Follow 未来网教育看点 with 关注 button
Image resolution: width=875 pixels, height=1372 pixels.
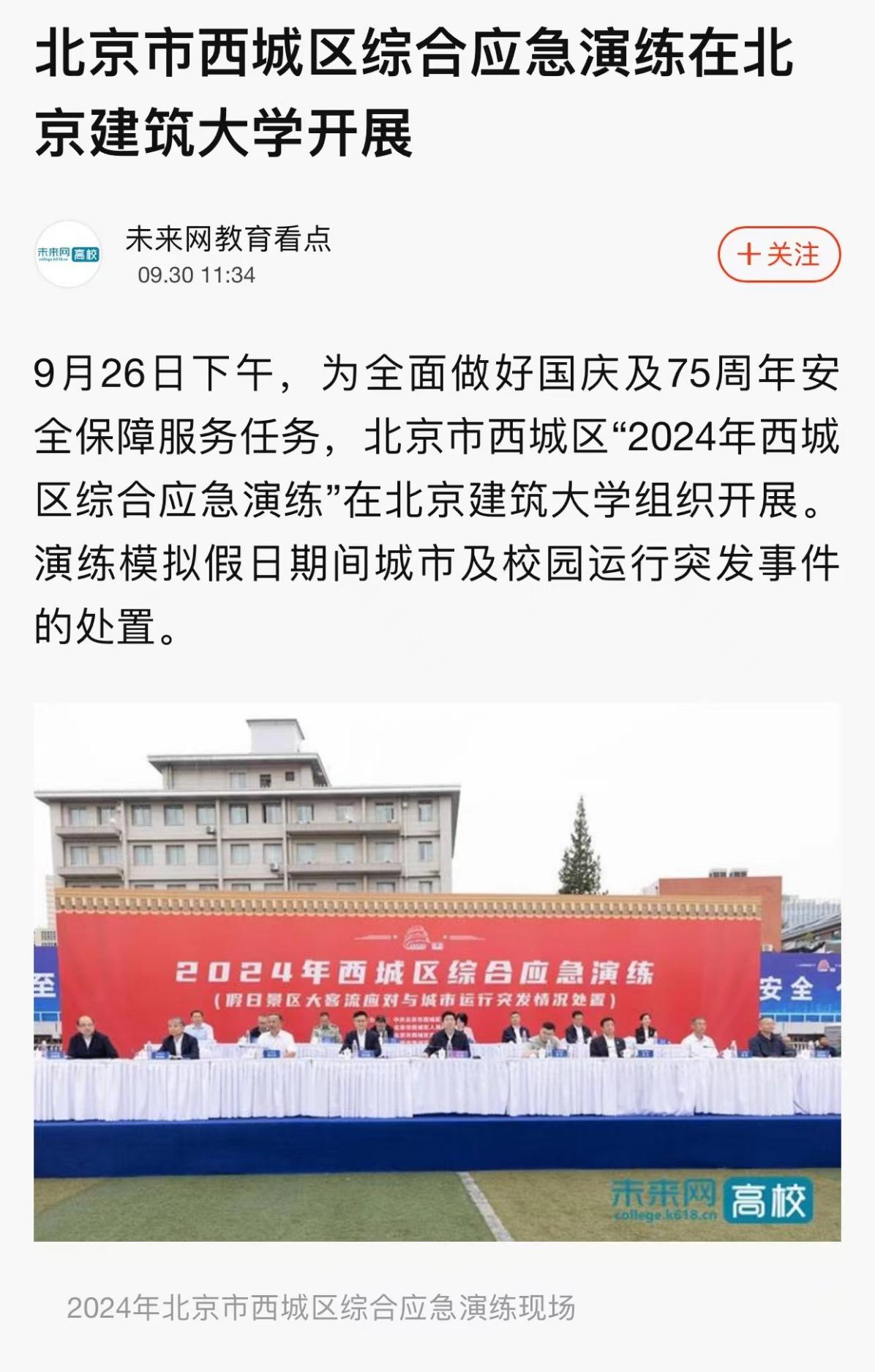click(778, 255)
